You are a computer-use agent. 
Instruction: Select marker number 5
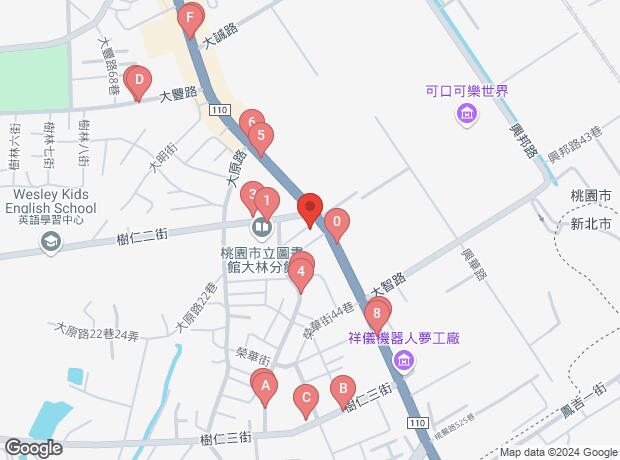(260, 137)
